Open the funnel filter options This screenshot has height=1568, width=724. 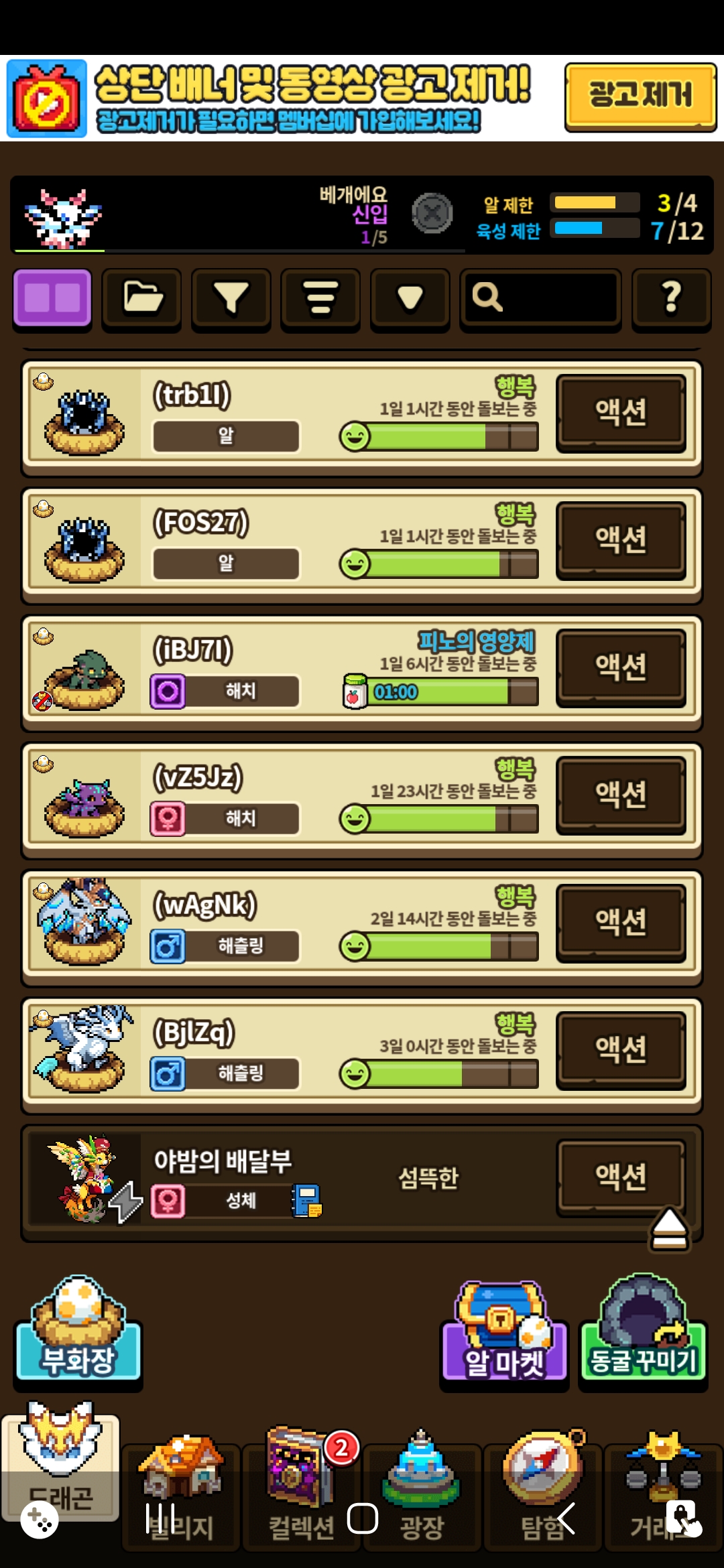(x=231, y=298)
